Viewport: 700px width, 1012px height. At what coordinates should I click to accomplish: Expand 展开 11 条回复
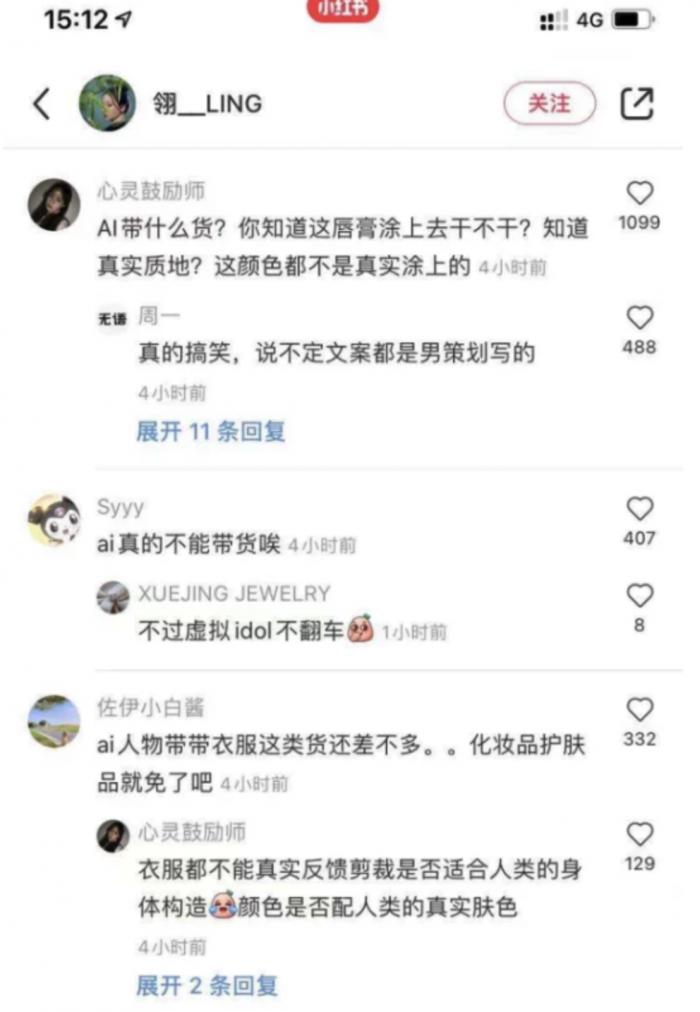coord(211,431)
